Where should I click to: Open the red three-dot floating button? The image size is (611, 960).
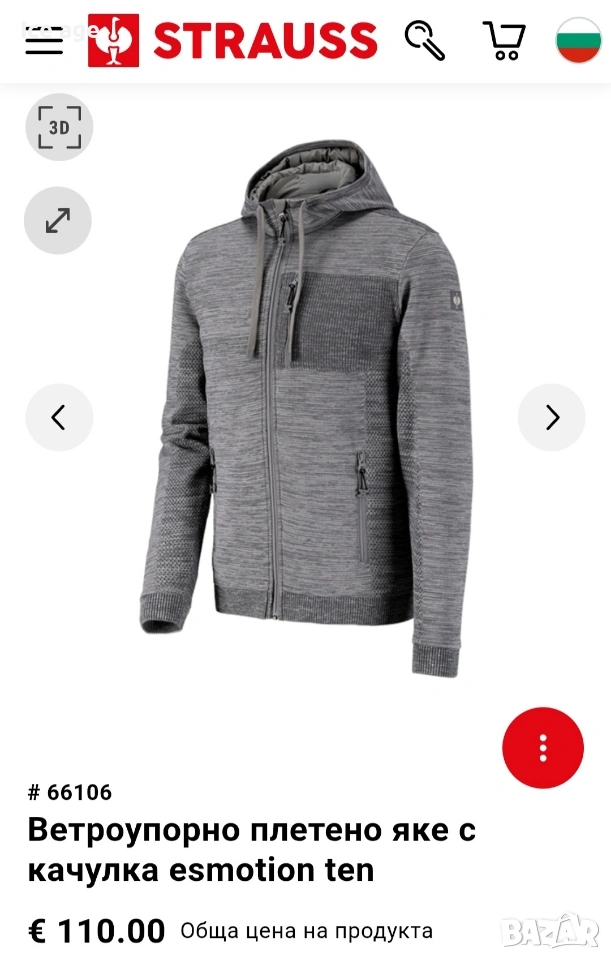(x=542, y=748)
